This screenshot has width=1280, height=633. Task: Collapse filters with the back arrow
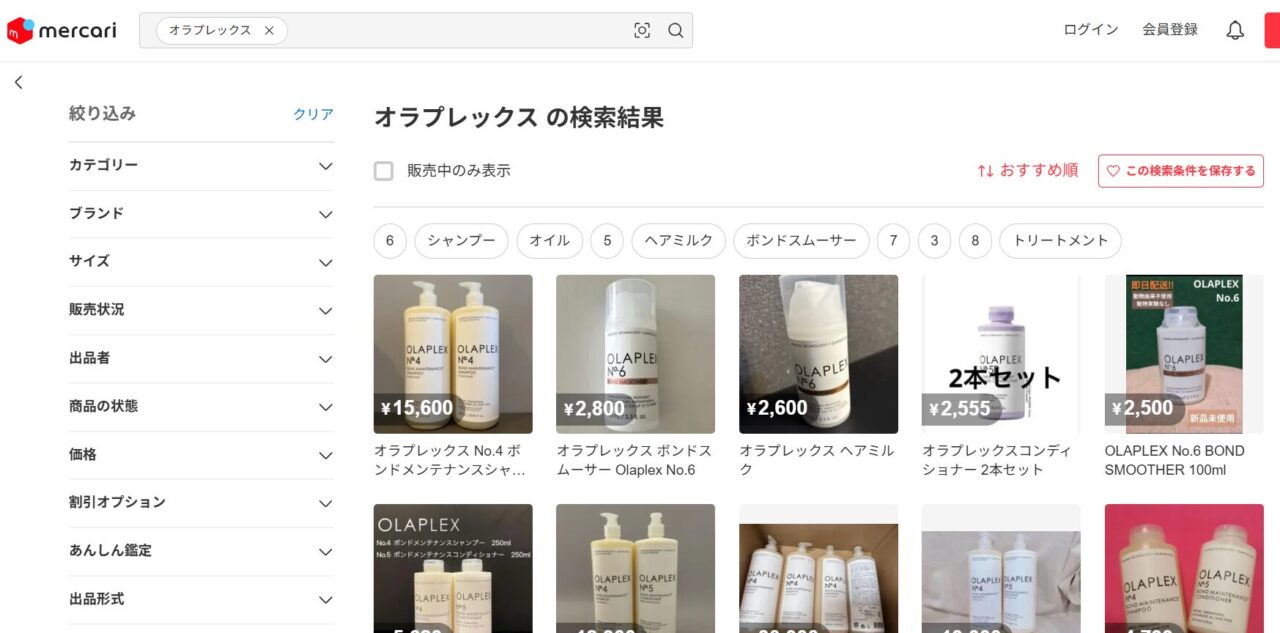pos(18,83)
